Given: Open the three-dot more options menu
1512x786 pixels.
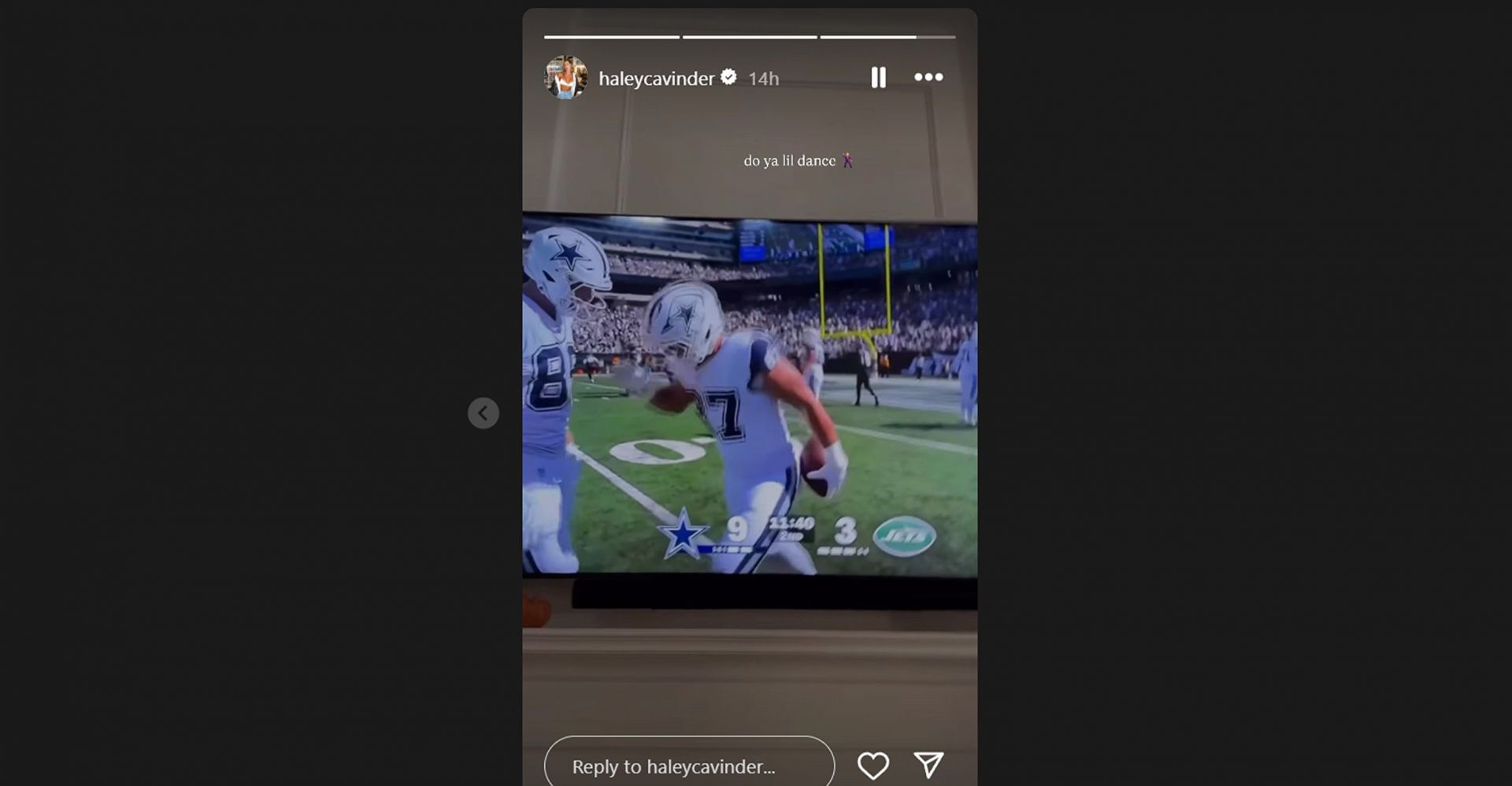Looking at the screenshot, I should (x=928, y=77).
